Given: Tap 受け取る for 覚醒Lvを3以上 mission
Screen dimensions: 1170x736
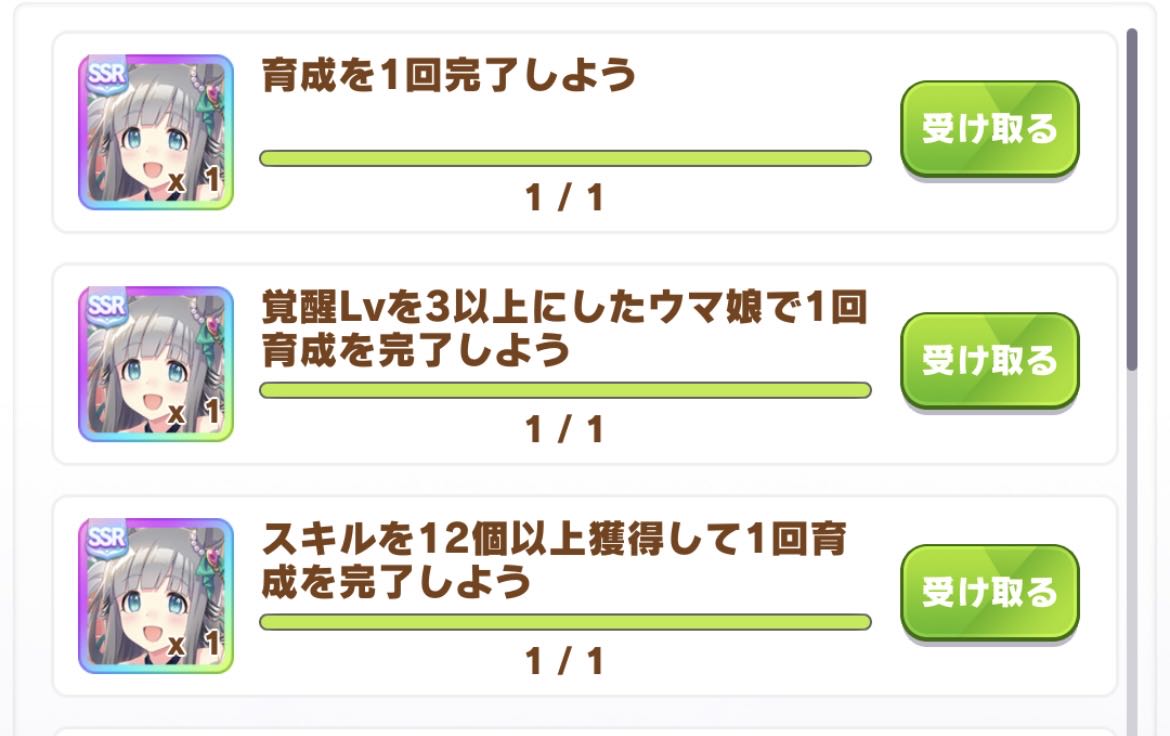Looking at the screenshot, I should pos(989,360).
